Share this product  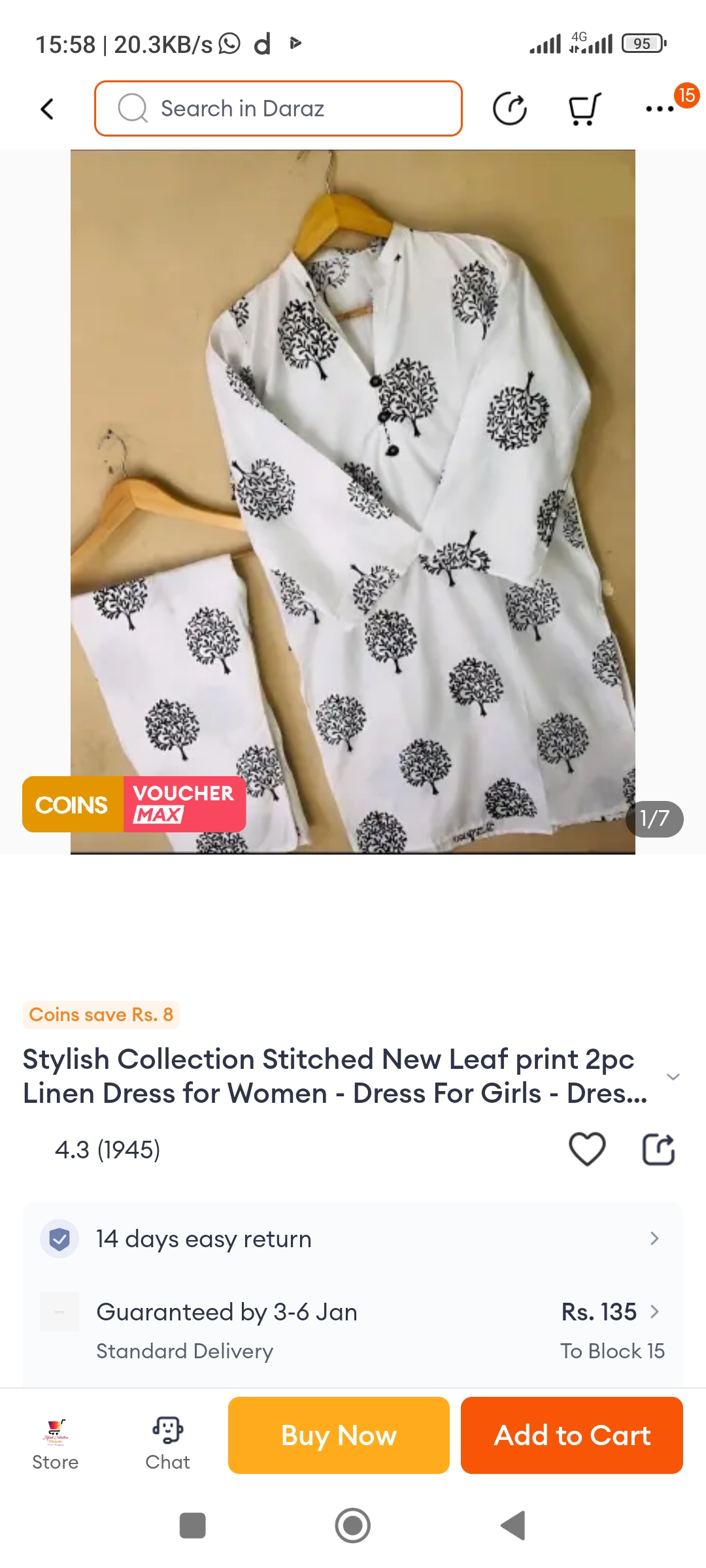click(x=658, y=1149)
